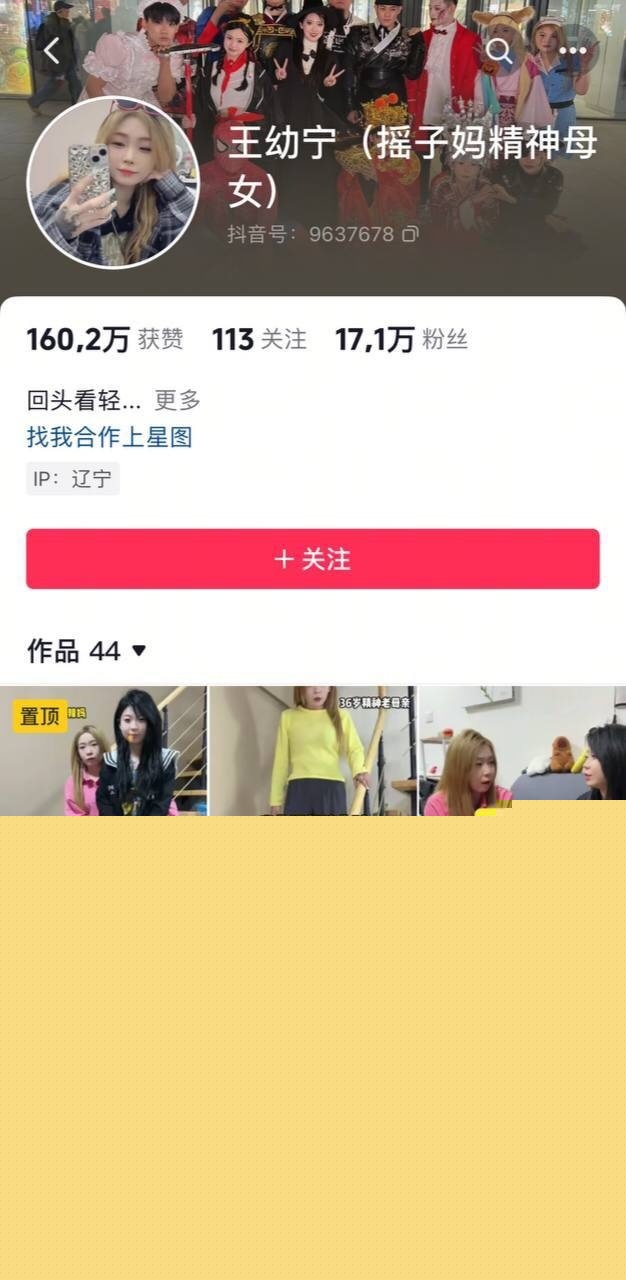Image resolution: width=626 pixels, height=1280 pixels.
Task: Open search on this profile
Action: click(497, 51)
